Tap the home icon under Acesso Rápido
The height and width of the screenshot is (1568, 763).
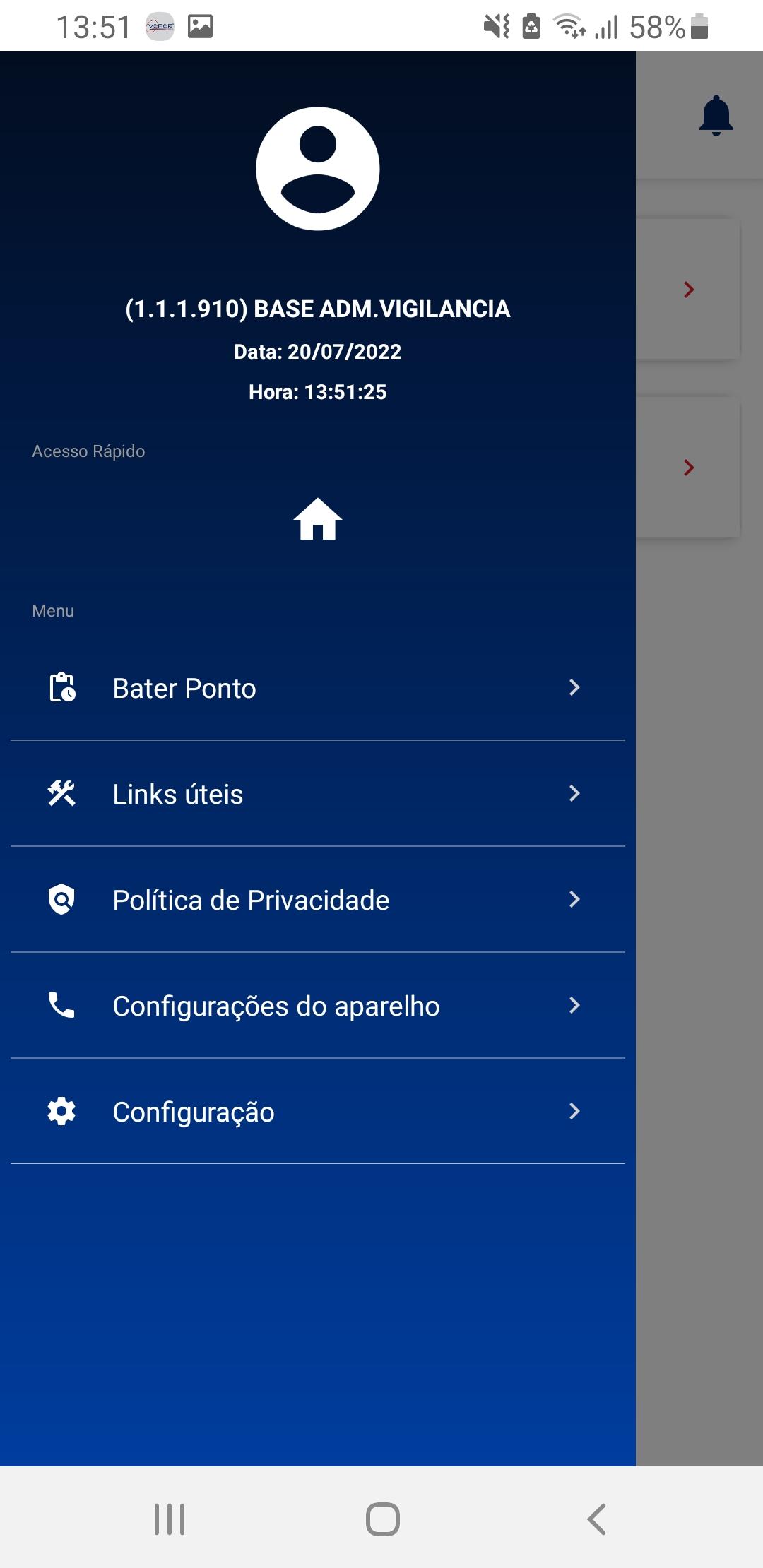click(318, 519)
